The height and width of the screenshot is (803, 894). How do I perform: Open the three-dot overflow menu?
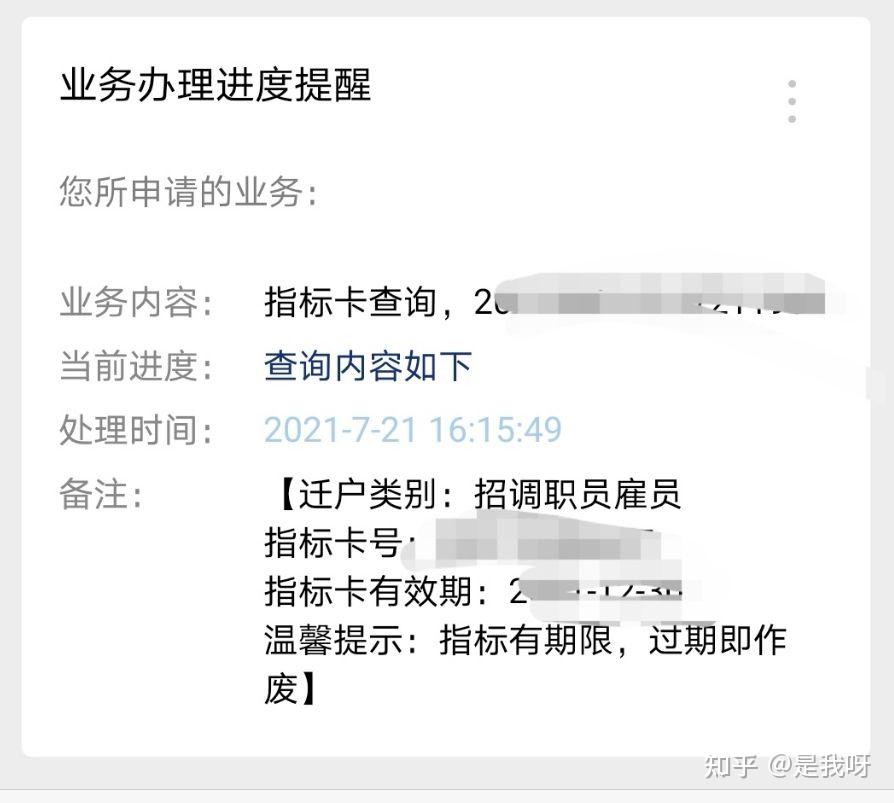pyautogui.click(x=791, y=102)
